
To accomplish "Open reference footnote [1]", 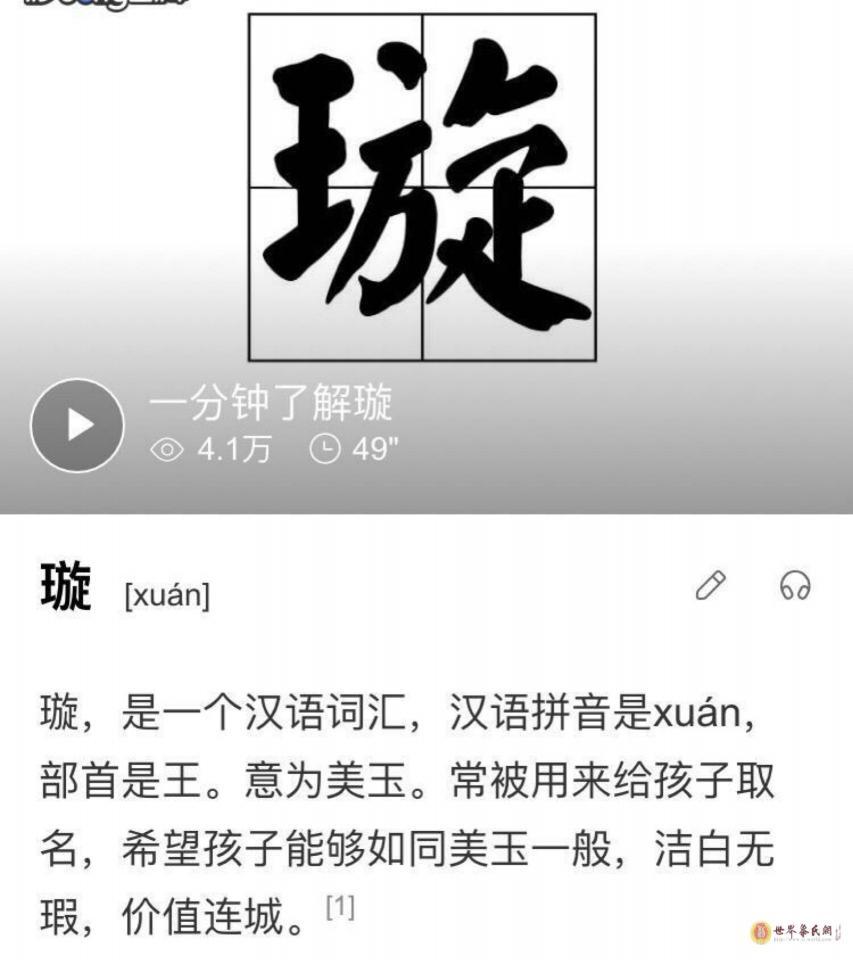I will click(340, 908).
